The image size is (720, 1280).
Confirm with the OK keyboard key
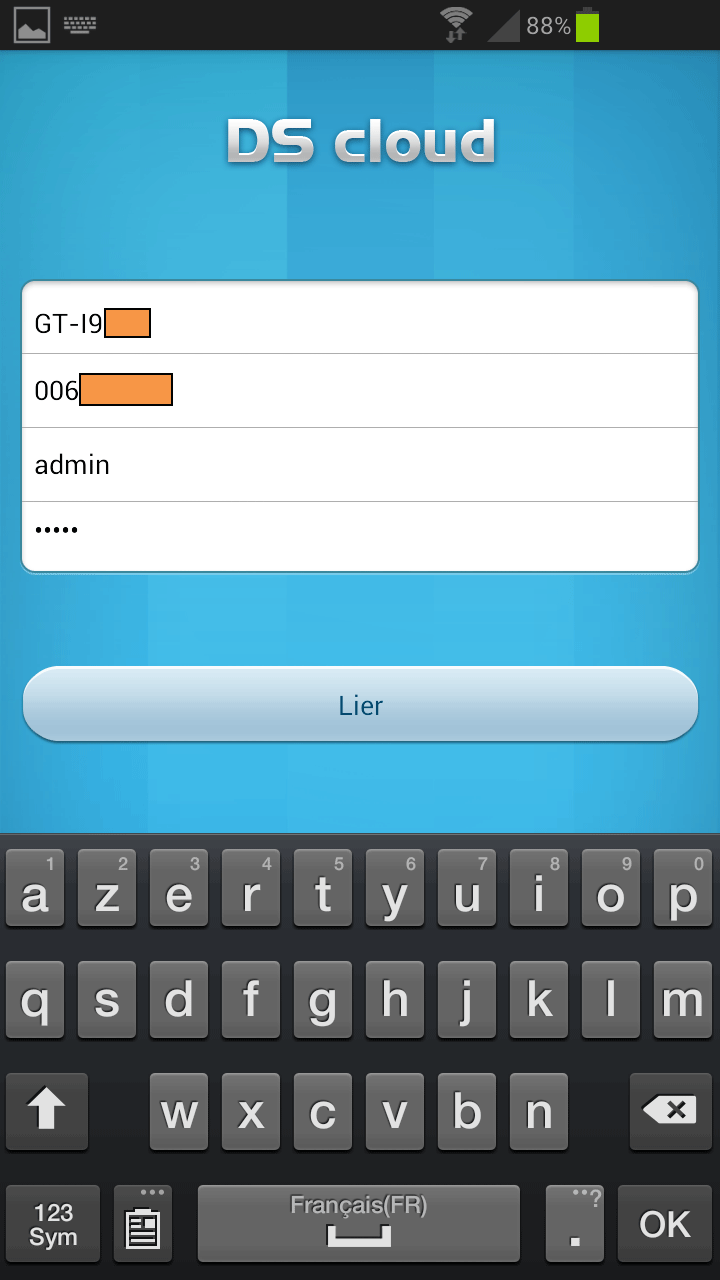tap(665, 1223)
